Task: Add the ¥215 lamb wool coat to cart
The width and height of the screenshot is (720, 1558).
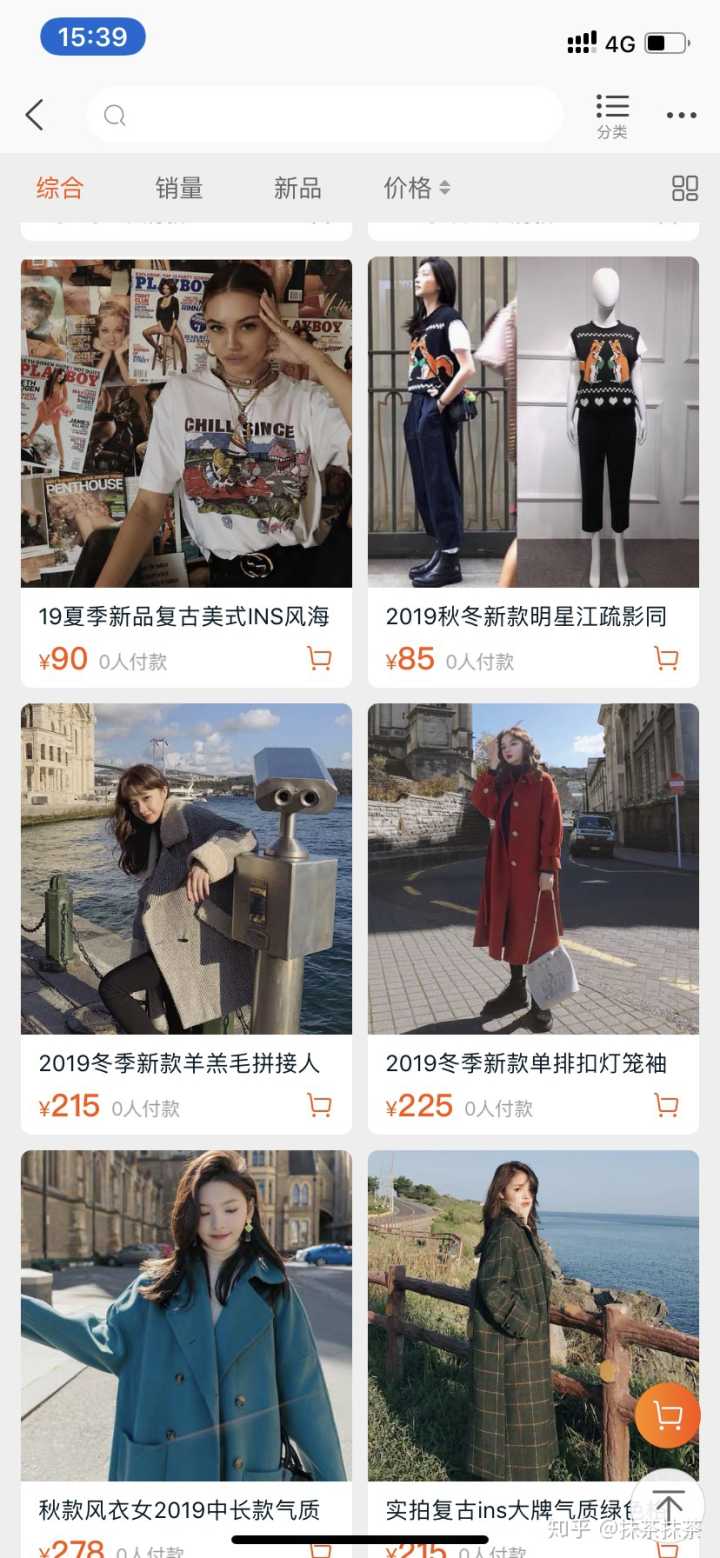Action: (319, 1106)
